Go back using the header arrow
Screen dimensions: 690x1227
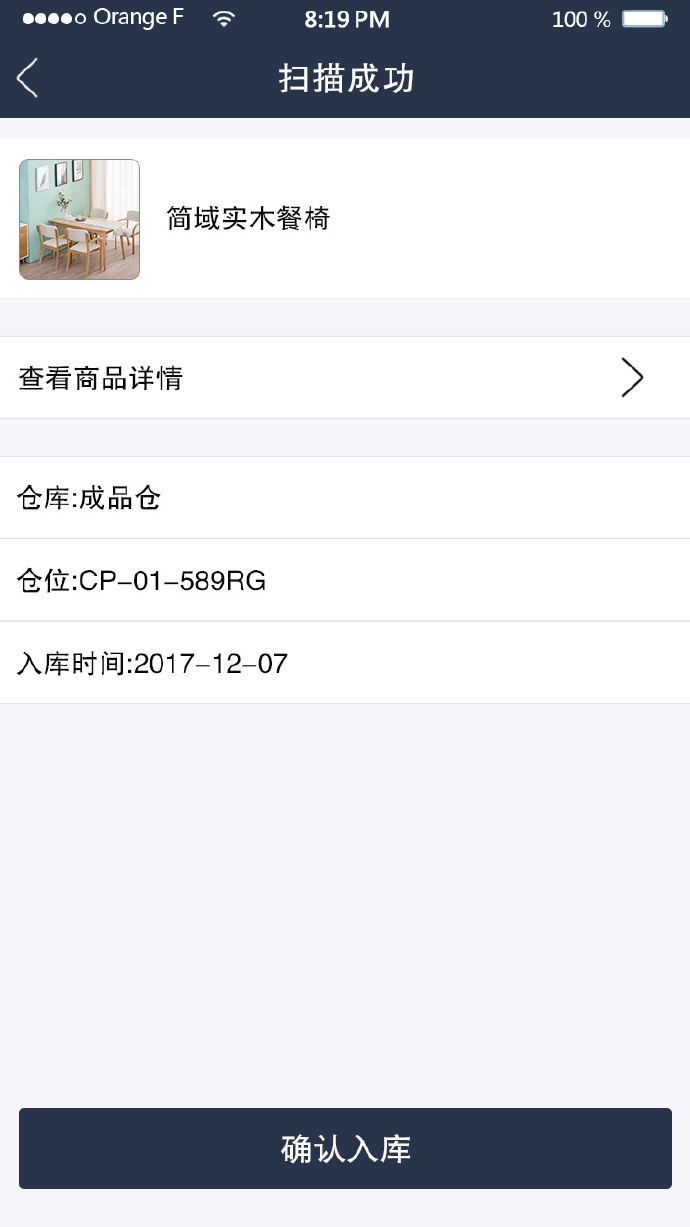click(28, 78)
